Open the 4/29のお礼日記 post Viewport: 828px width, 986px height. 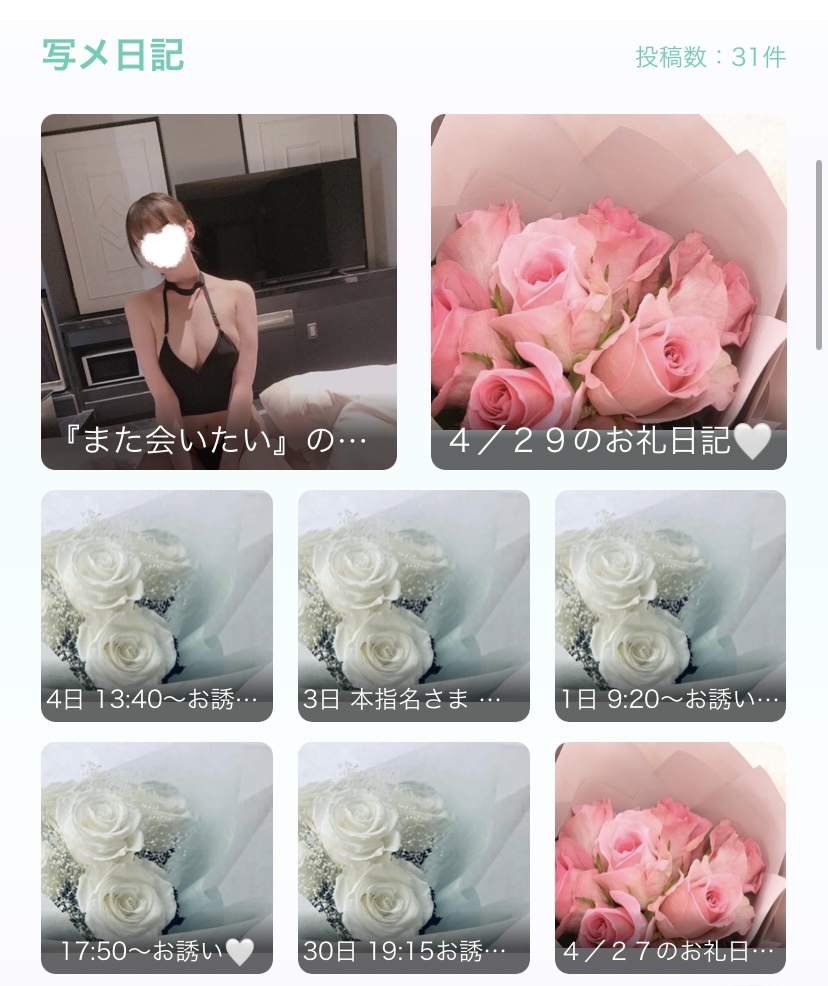[x=608, y=292]
